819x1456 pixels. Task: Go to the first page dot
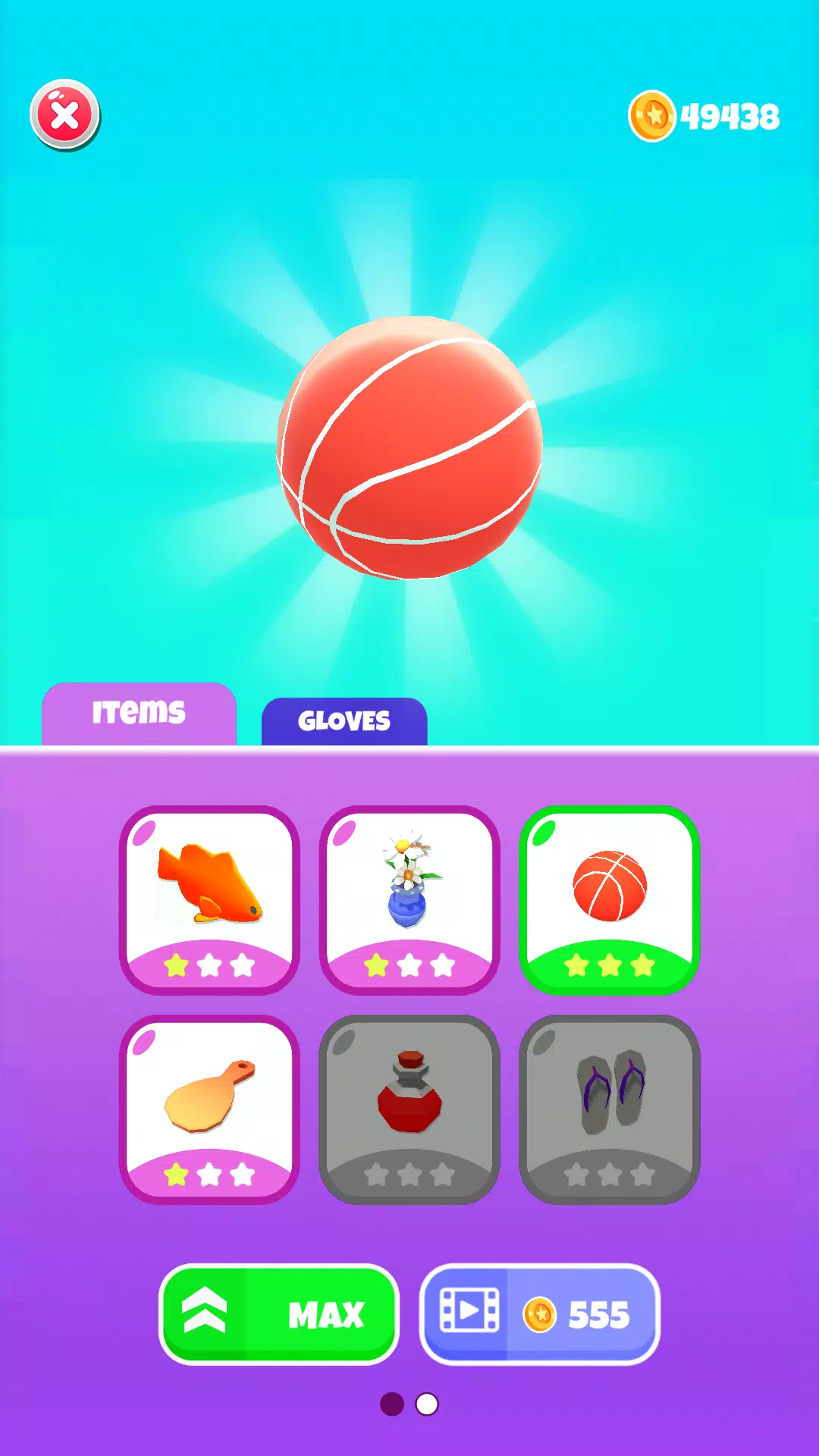[x=392, y=1404]
